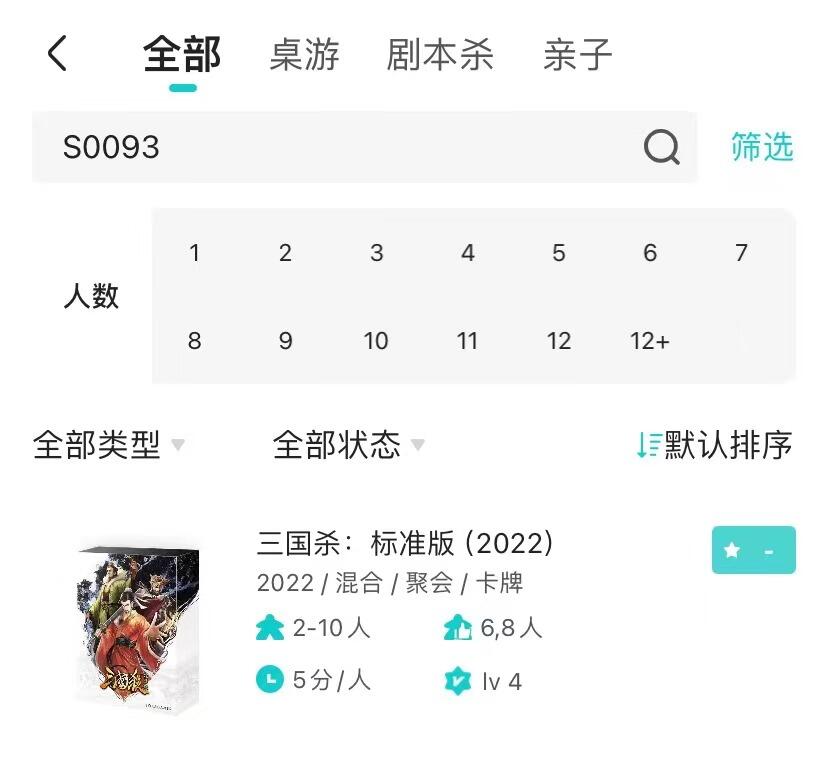Tap the magnifier search icon
The image size is (828, 769).
pyautogui.click(x=661, y=147)
